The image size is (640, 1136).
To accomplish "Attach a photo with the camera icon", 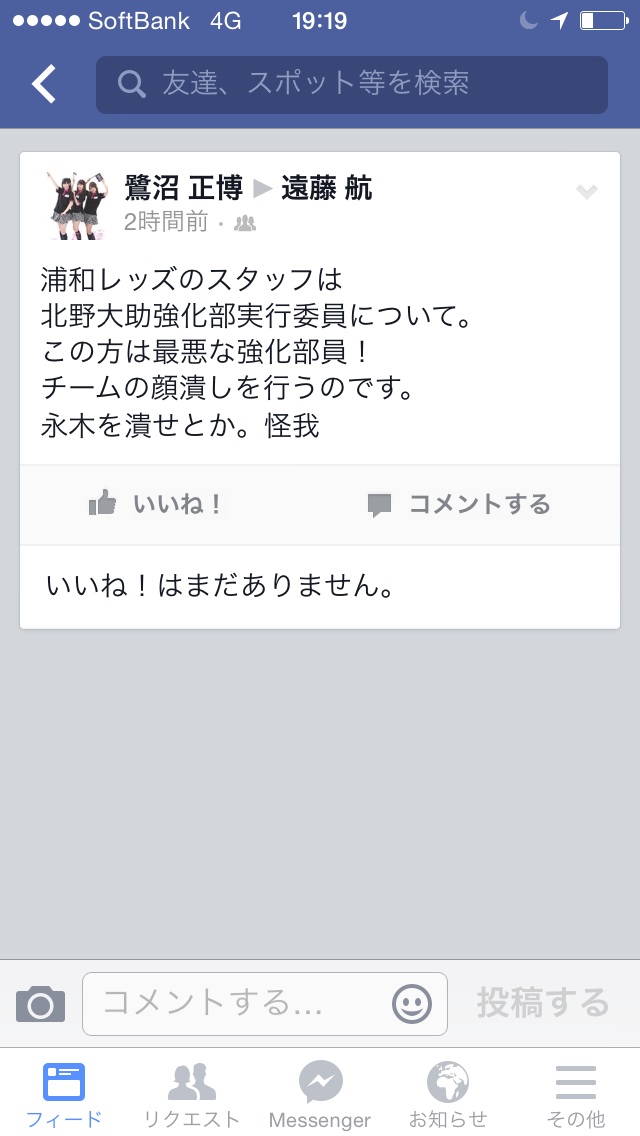I will point(40,1003).
